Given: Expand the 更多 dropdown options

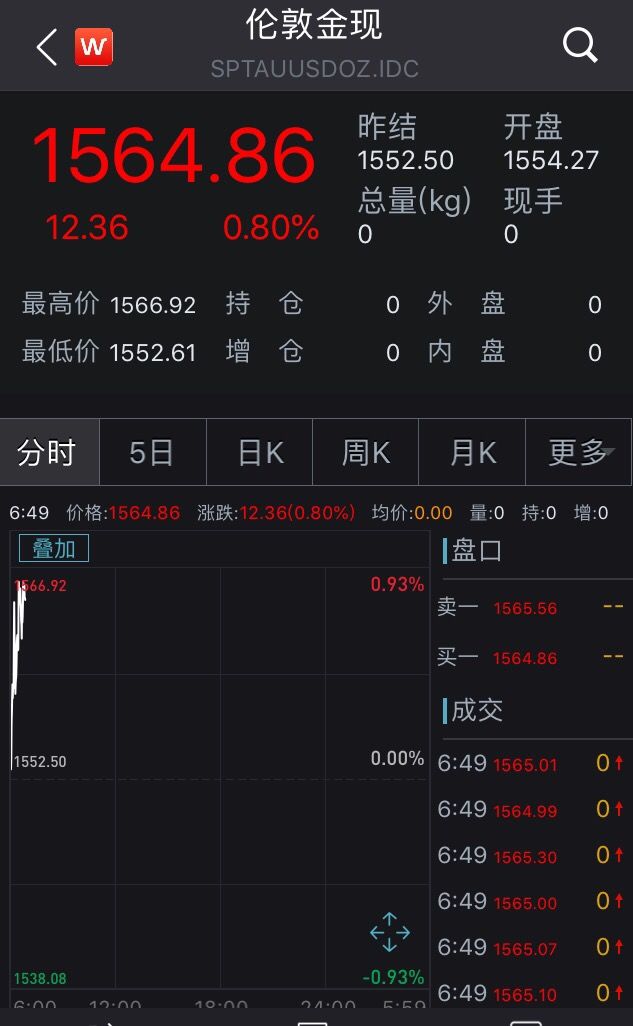Looking at the screenshot, I should pos(579,453).
